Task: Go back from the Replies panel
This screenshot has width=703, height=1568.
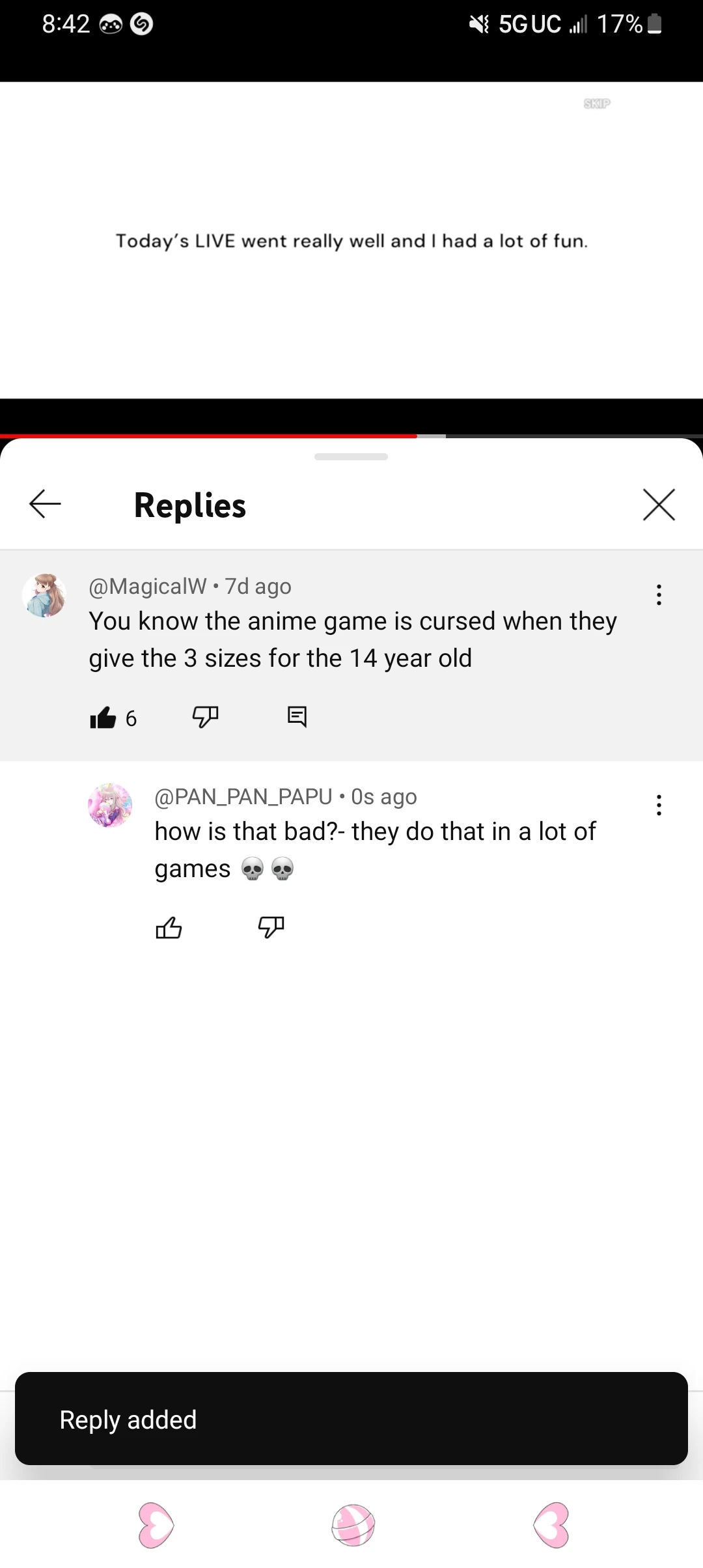Action: click(x=45, y=505)
